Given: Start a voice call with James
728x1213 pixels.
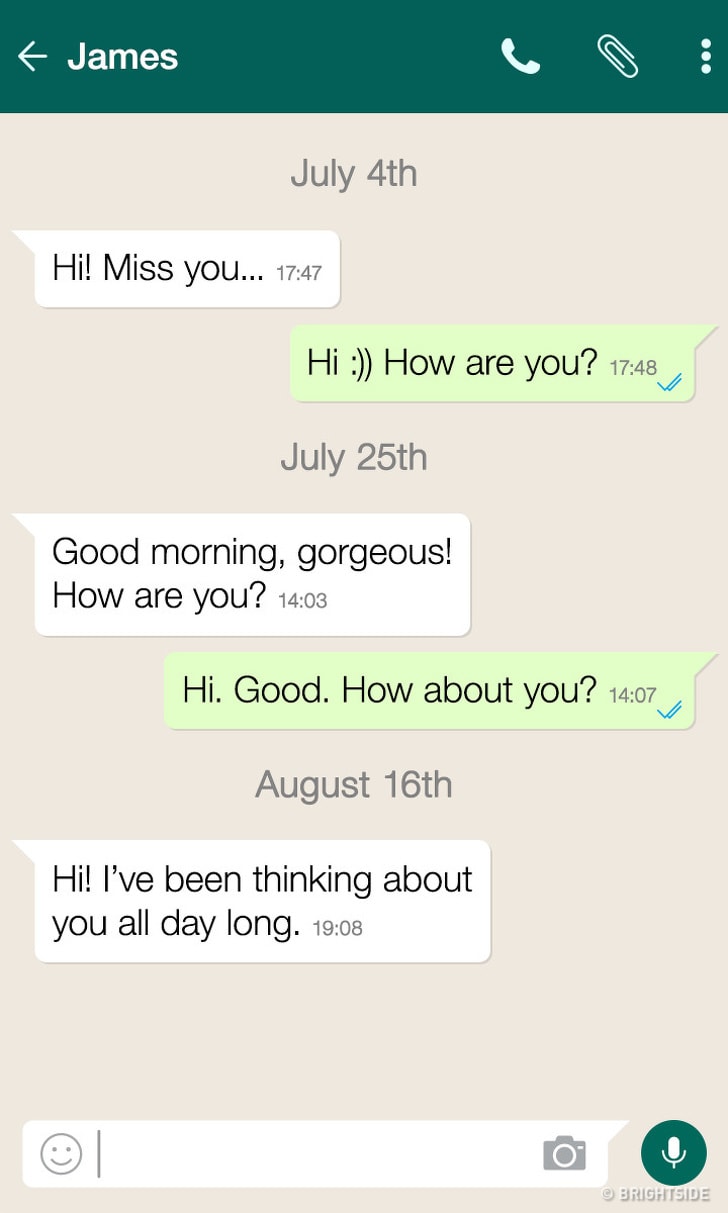Looking at the screenshot, I should point(520,57).
